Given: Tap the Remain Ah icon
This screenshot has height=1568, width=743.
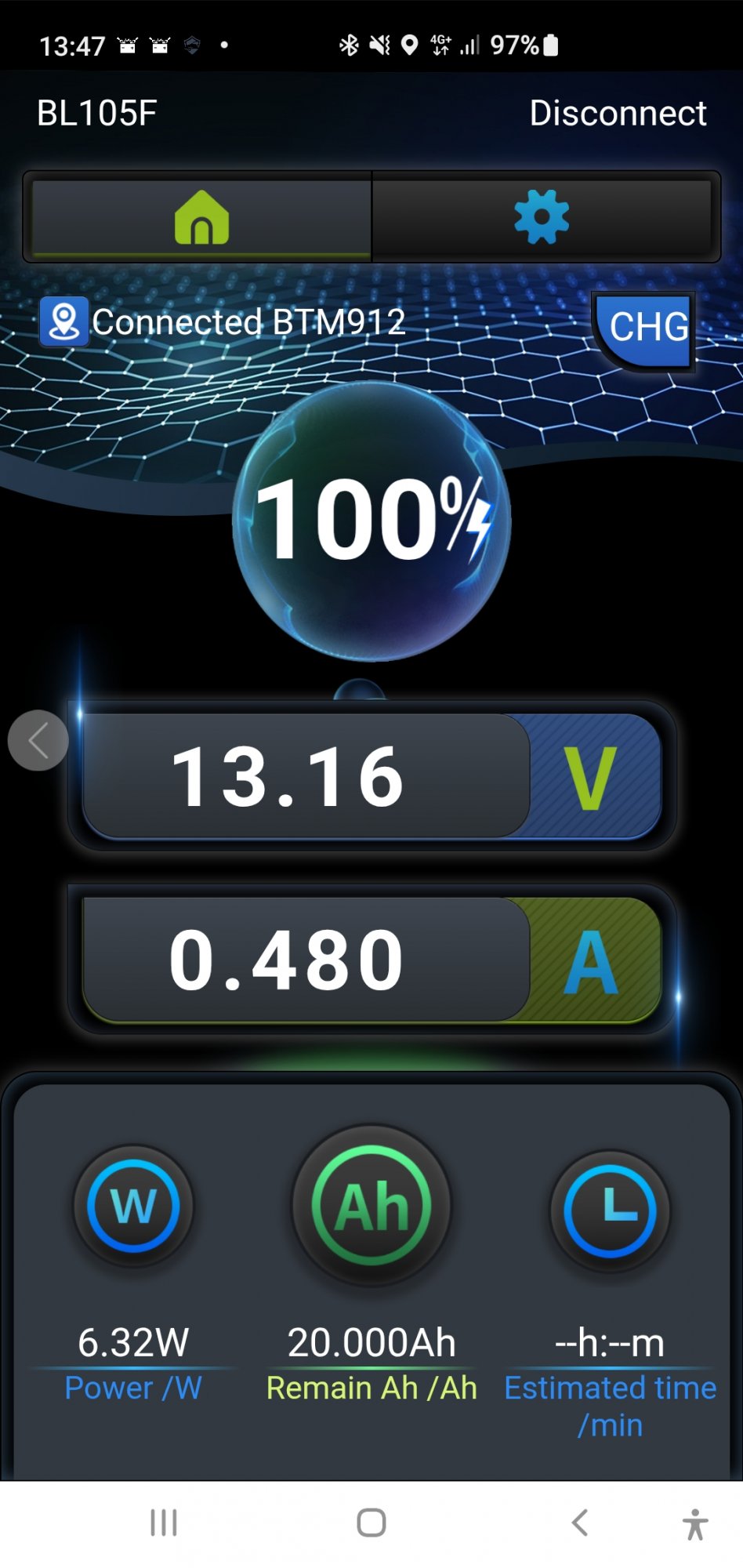Looking at the screenshot, I should pos(371,1205).
